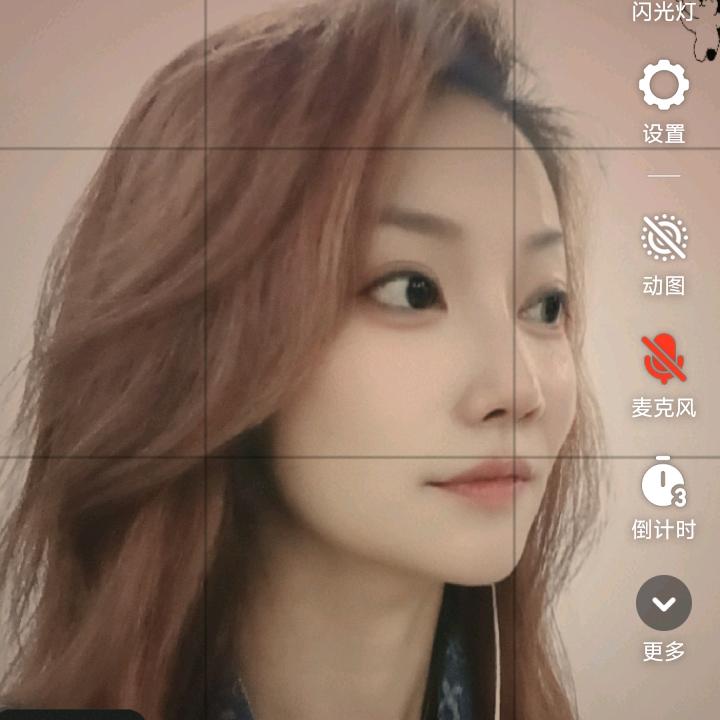
Task: Toggle the flash (闪光灯)
Action: point(664,12)
